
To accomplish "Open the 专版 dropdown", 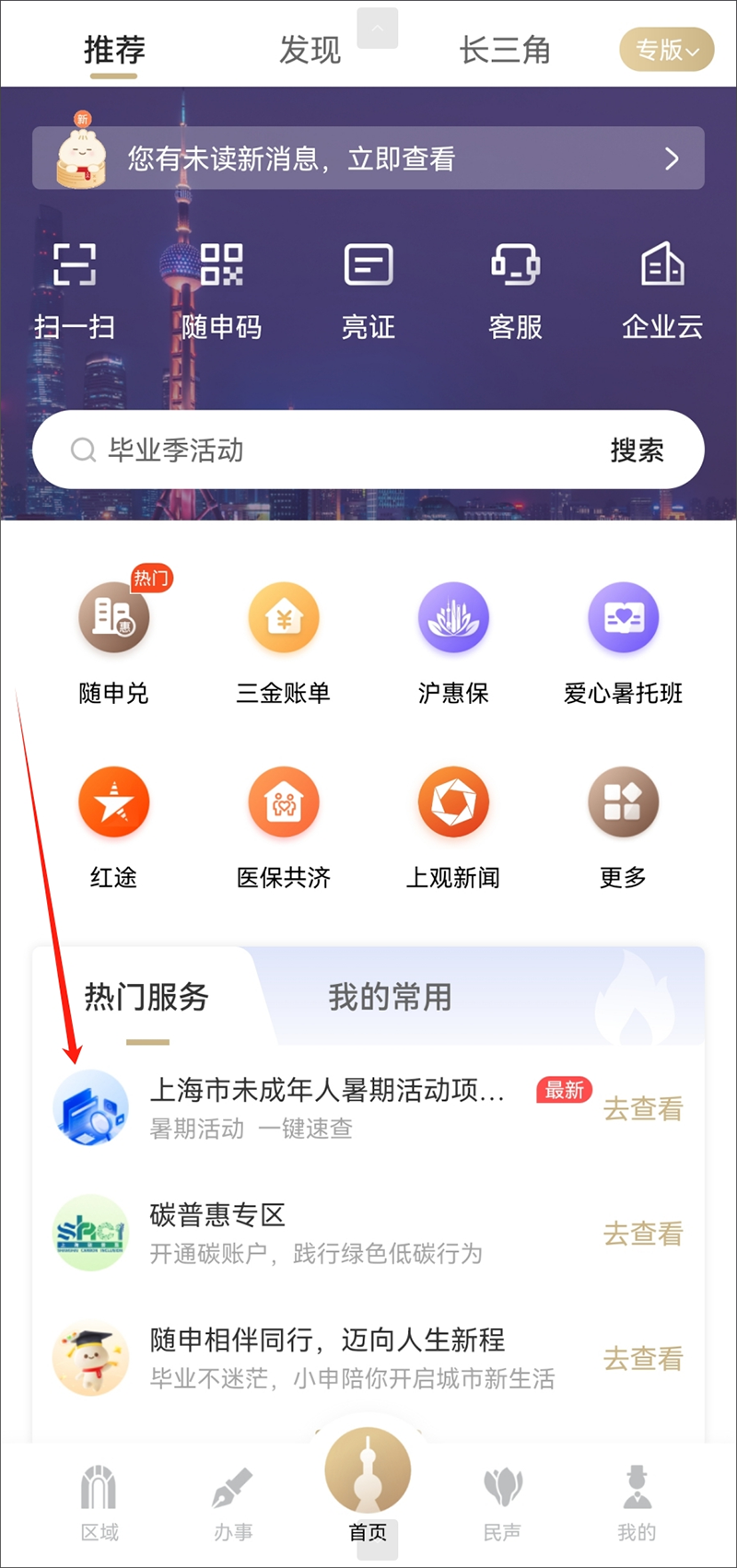I will (667, 50).
